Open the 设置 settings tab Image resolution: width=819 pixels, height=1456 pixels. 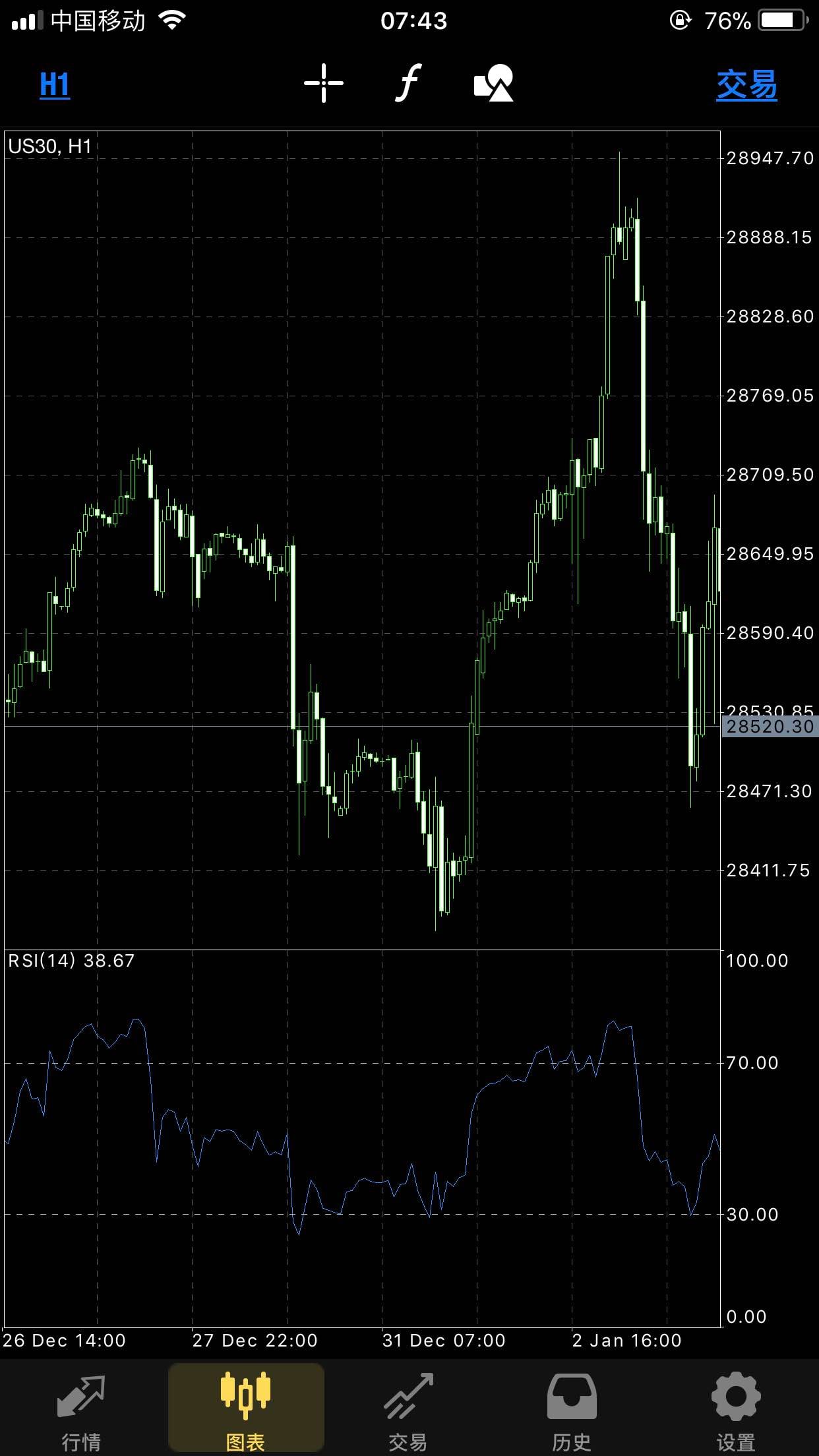pyautogui.click(x=736, y=1408)
